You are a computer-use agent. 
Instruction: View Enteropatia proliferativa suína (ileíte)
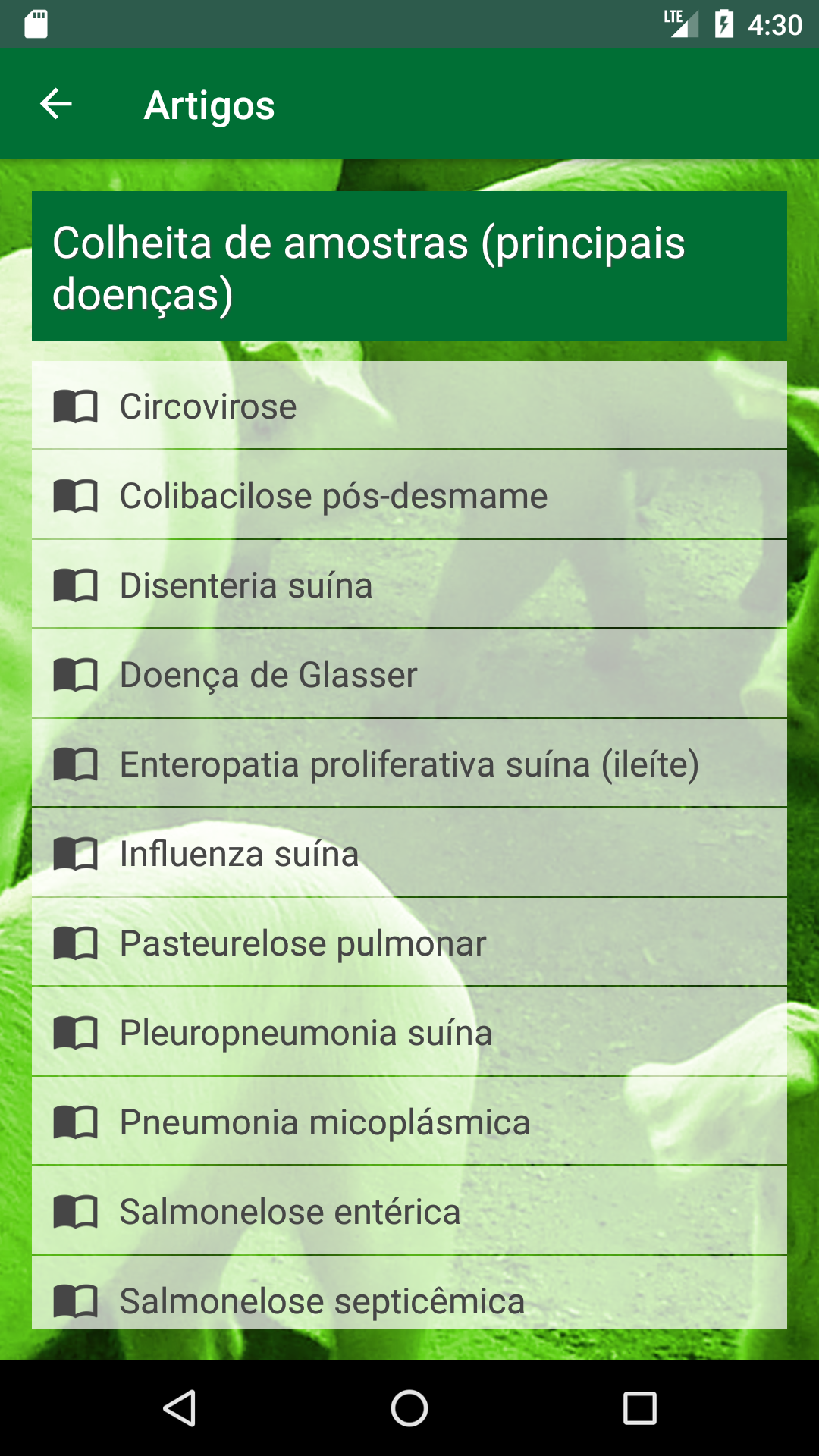tap(409, 764)
